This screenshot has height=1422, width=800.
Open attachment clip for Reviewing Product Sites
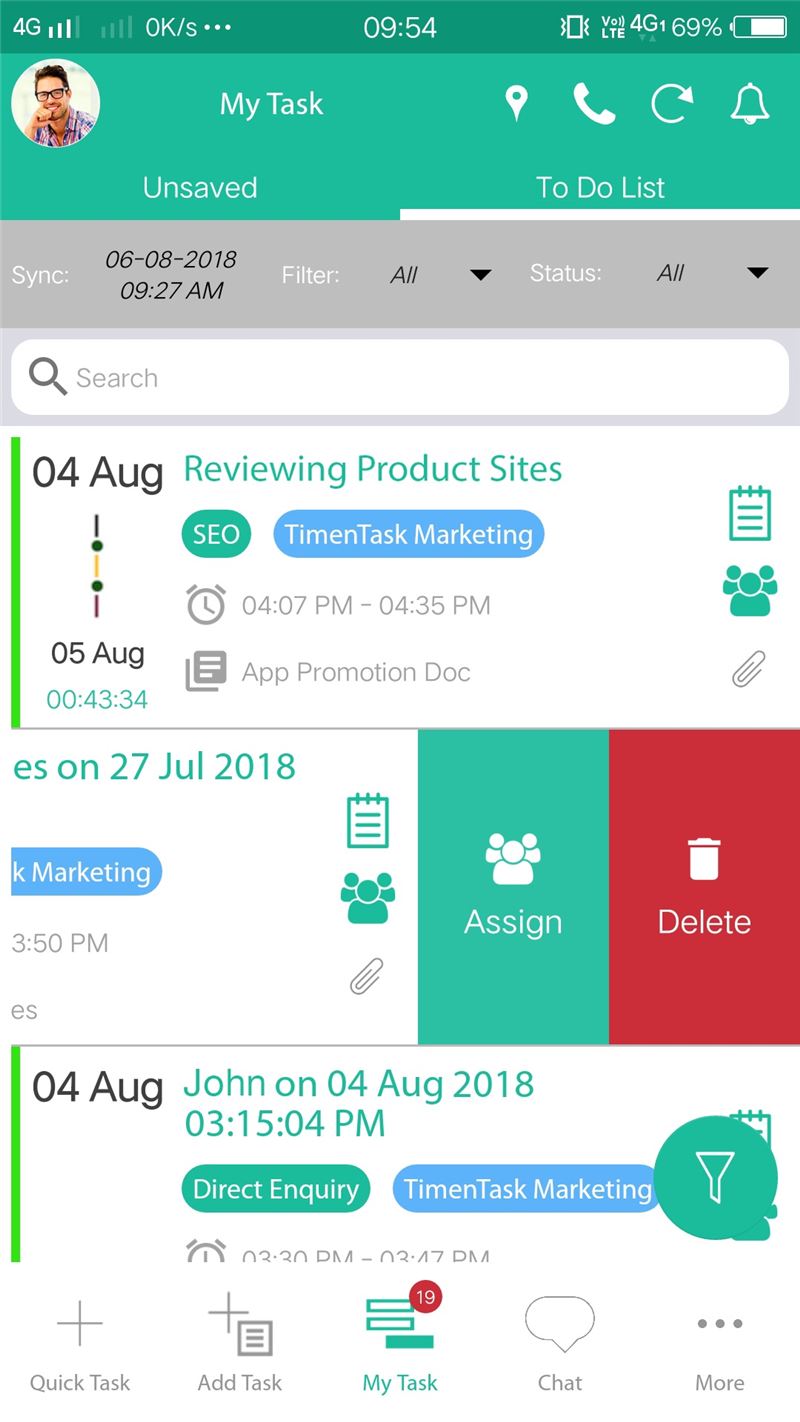coord(748,669)
